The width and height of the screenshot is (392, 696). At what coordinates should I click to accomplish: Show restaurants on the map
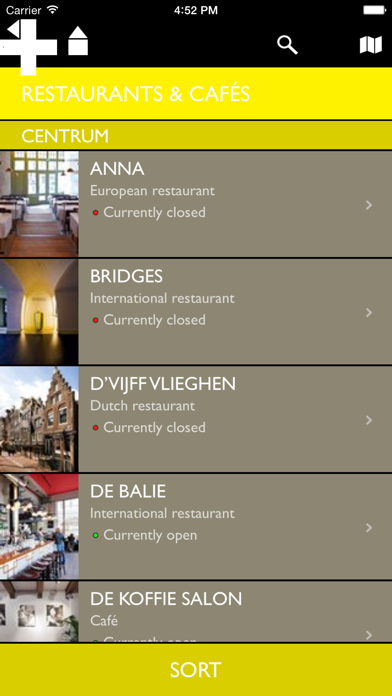point(371,45)
